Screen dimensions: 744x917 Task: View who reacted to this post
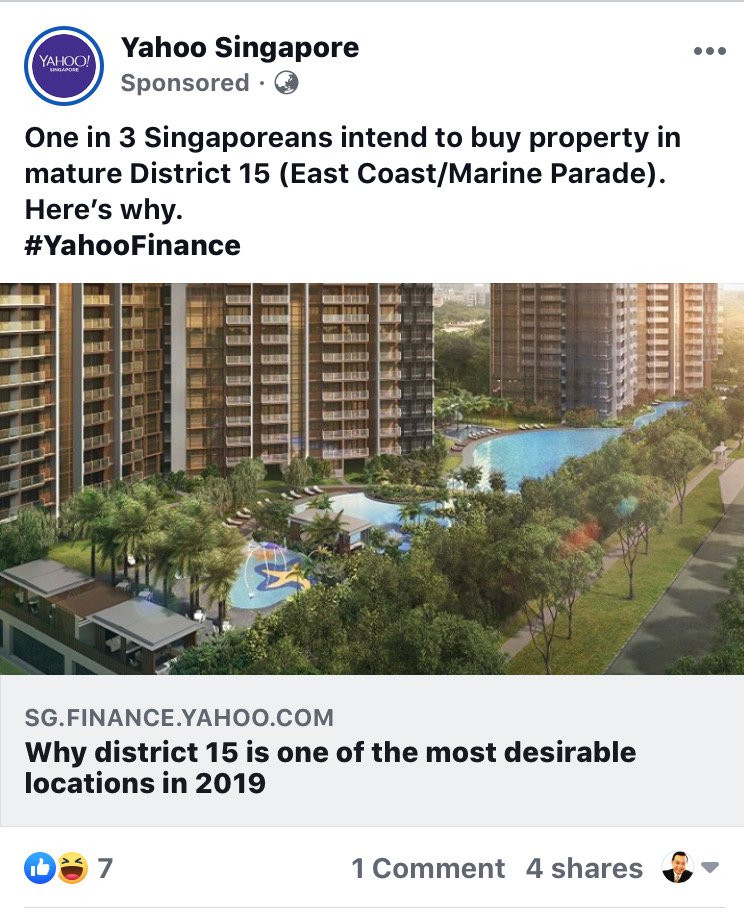(70, 868)
